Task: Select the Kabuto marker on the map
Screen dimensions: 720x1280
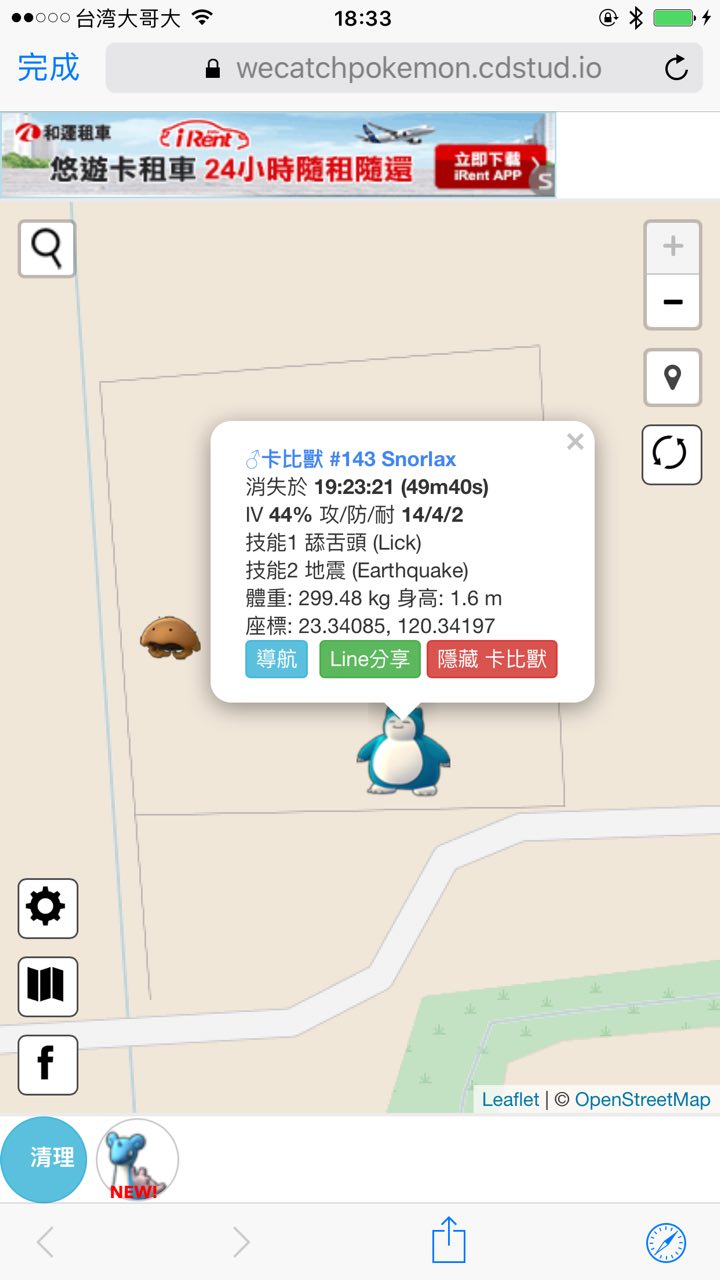Action: coord(169,637)
